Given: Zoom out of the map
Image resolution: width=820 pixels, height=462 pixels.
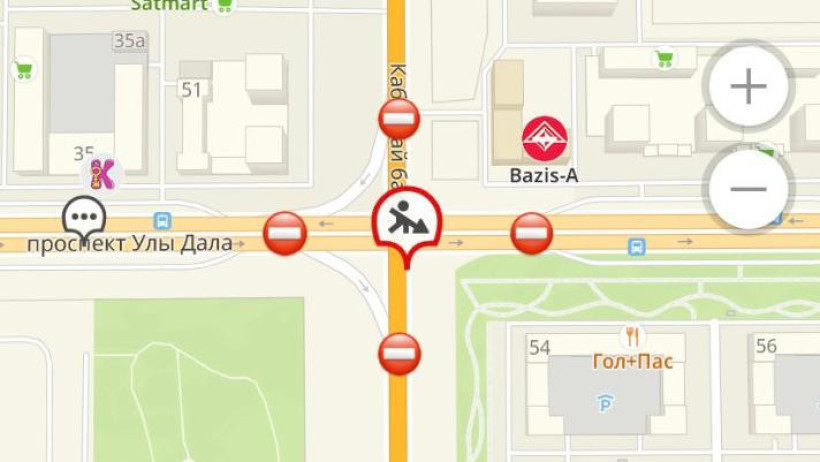Looking at the screenshot, I should 748,189.
